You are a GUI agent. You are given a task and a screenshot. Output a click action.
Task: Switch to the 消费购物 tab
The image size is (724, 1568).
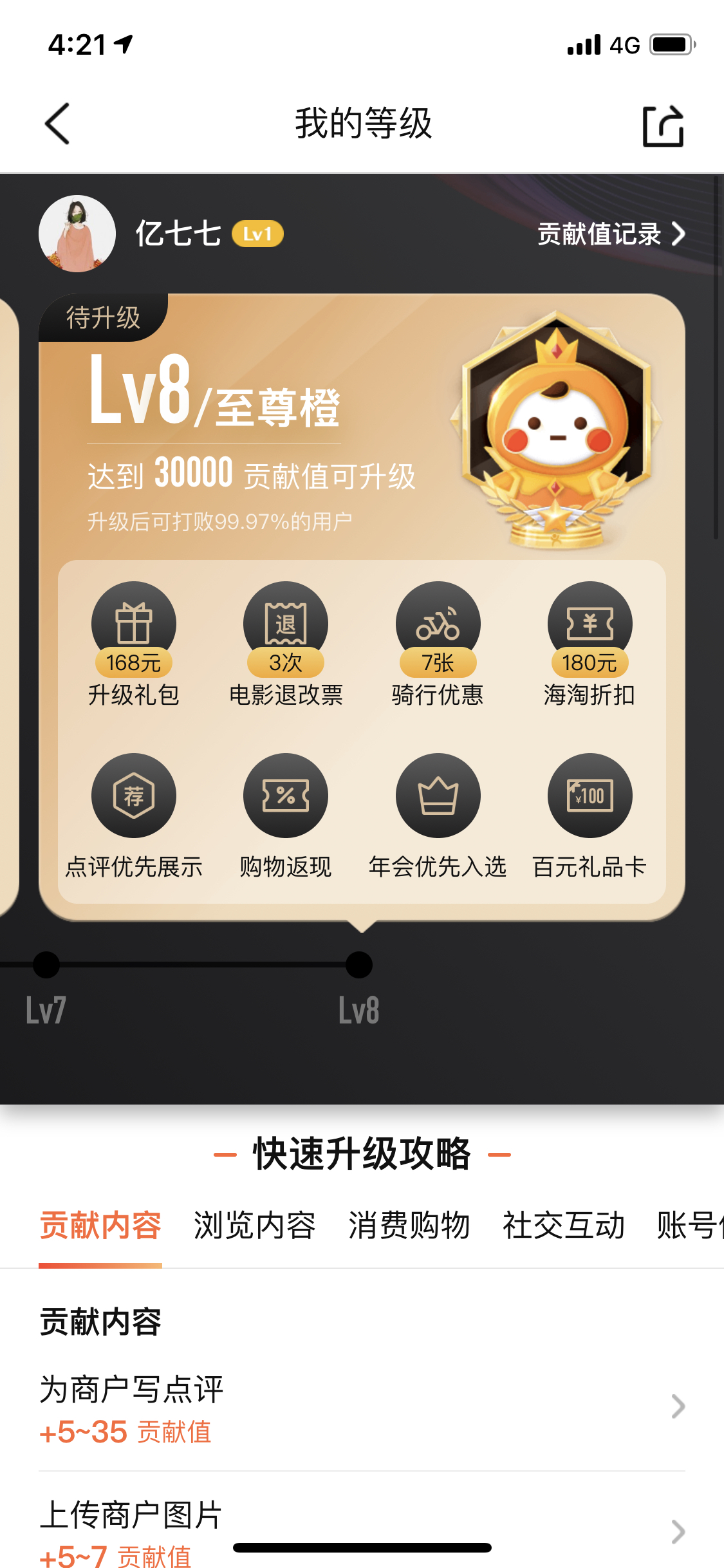(409, 1226)
